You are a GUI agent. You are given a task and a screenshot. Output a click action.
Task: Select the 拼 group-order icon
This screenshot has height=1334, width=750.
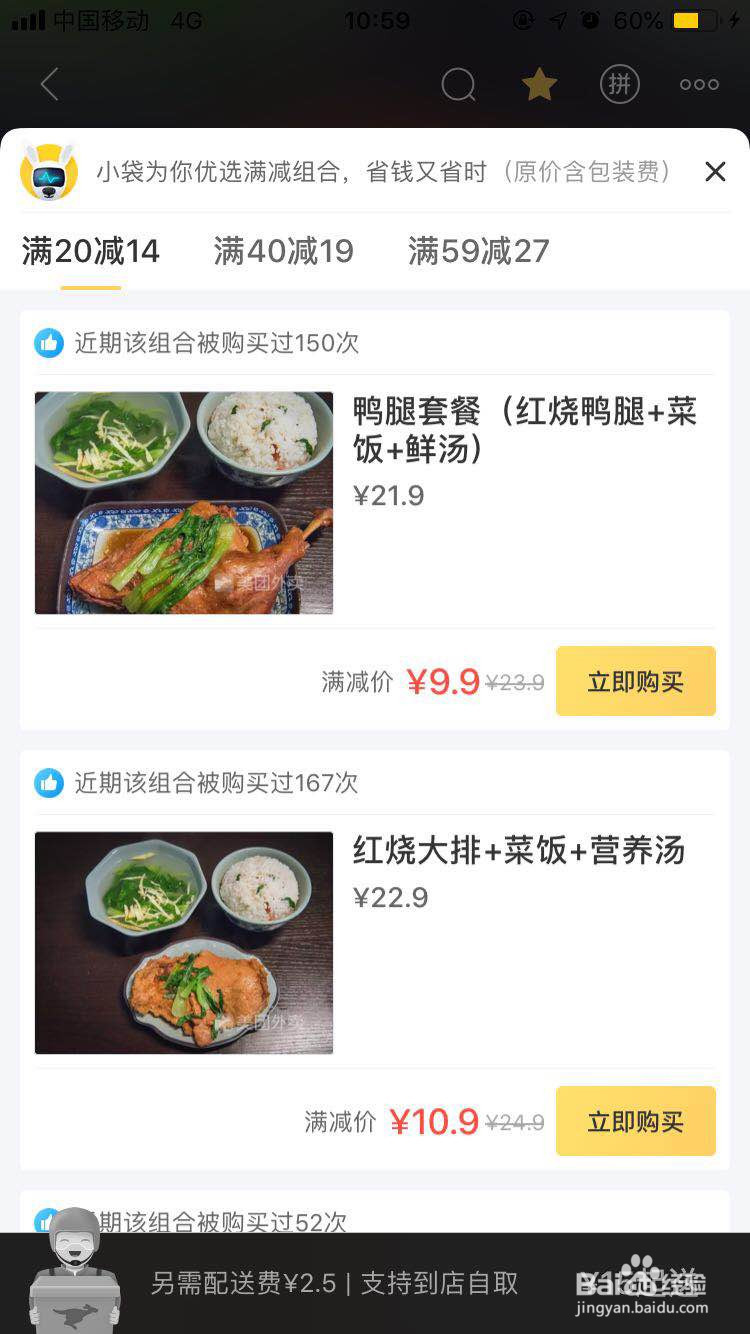[619, 84]
